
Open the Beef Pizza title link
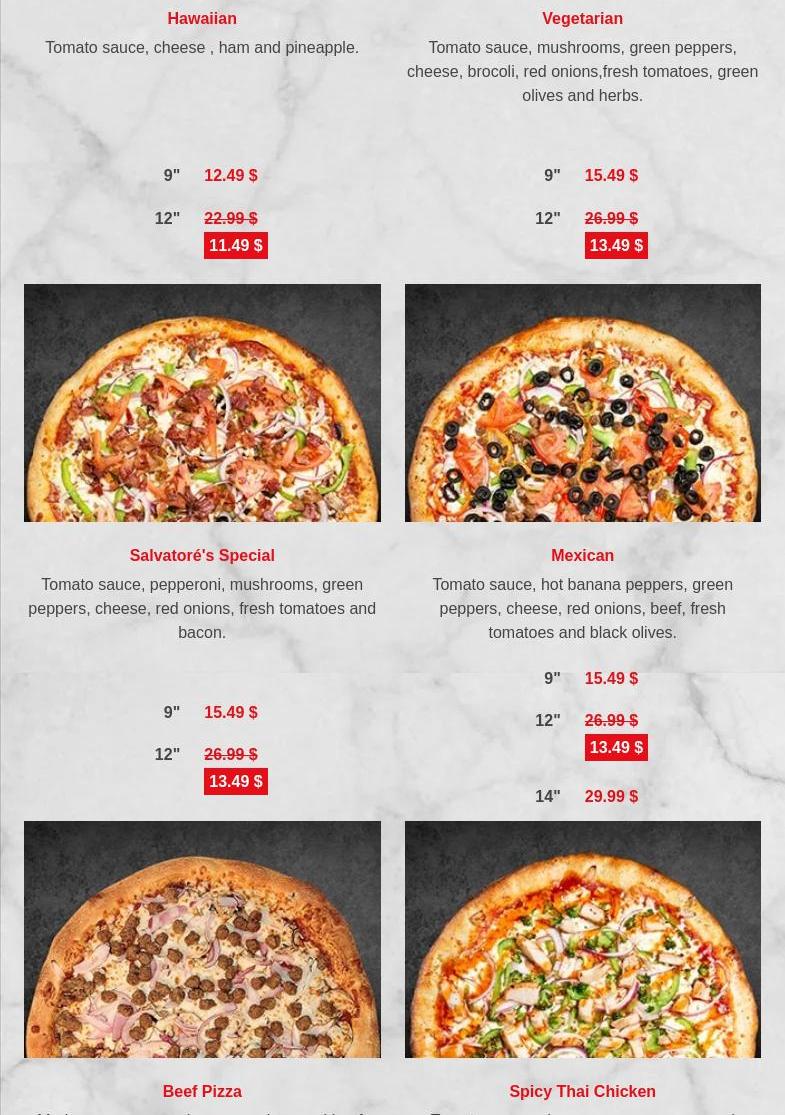[x=202, y=1091]
